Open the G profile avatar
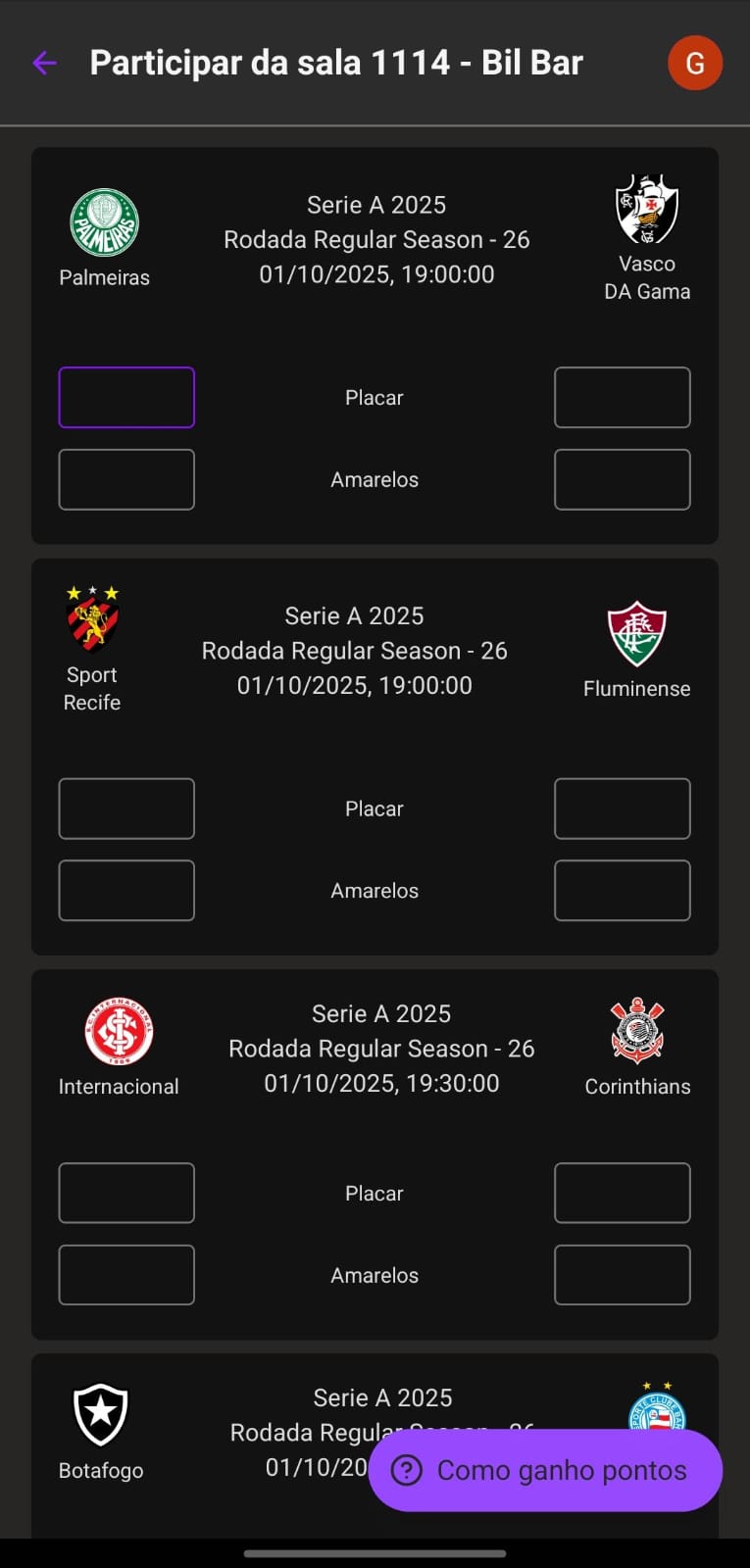 click(695, 64)
